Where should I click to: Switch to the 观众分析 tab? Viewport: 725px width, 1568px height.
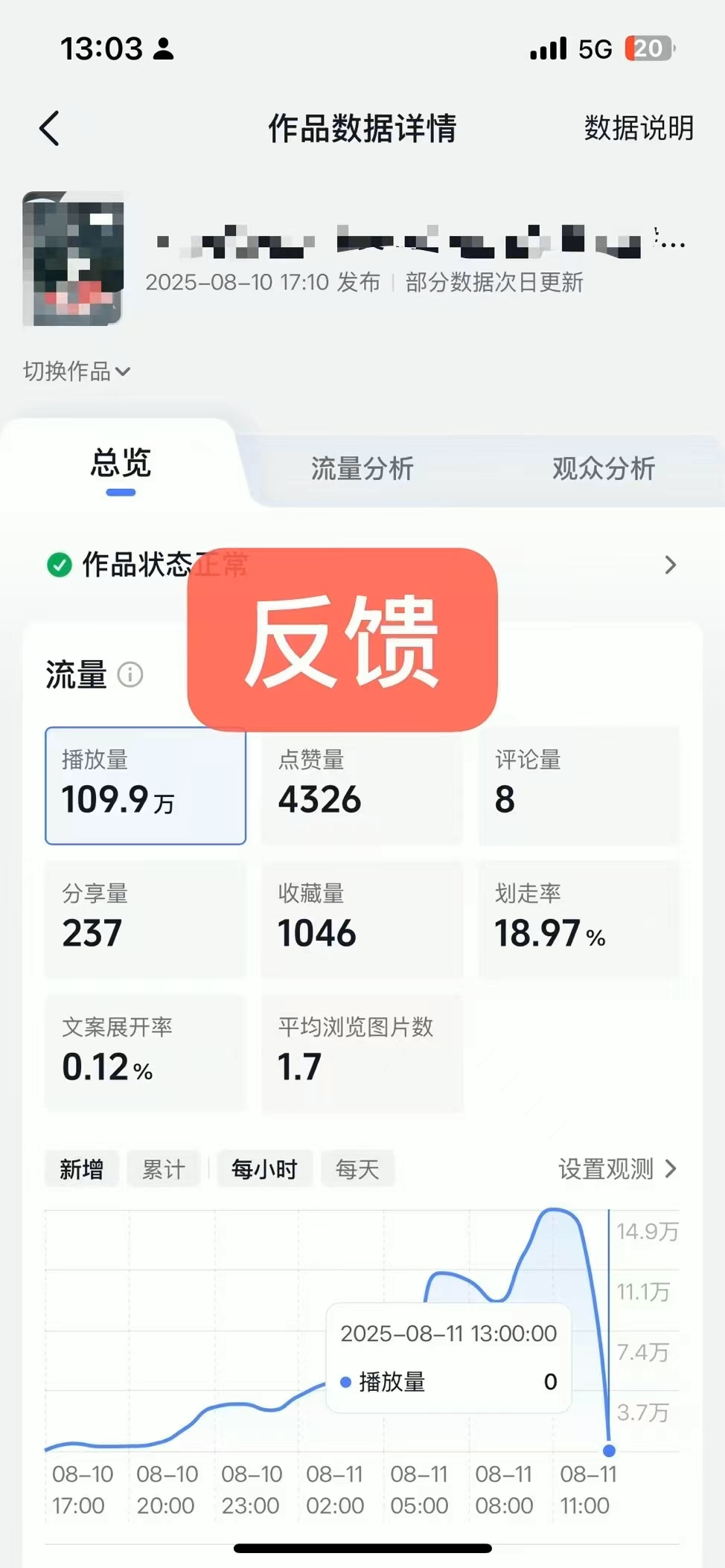pos(603,469)
